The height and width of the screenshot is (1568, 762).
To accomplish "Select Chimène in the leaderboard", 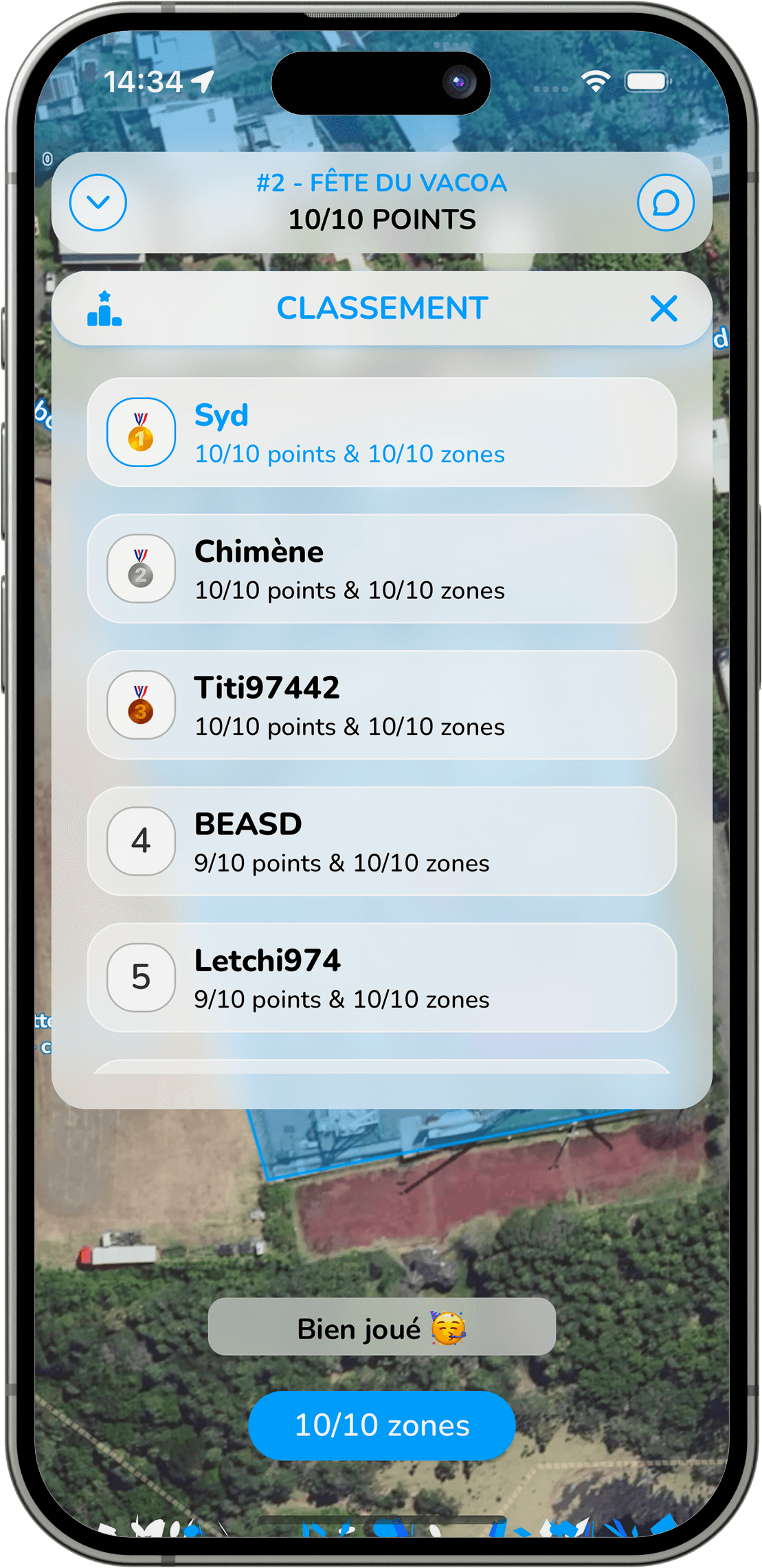I will [381, 569].
